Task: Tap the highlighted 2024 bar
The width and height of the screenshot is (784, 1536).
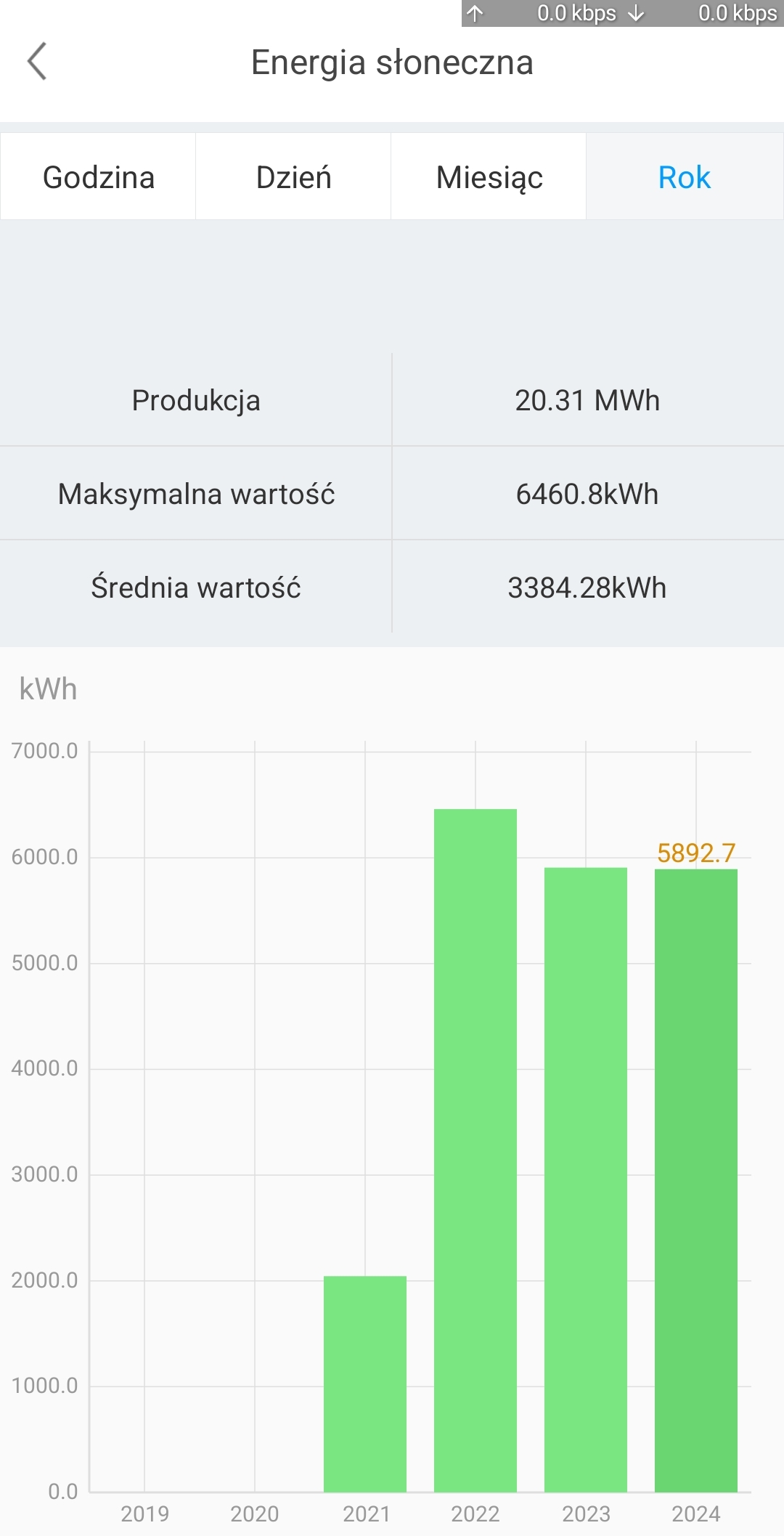Action: point(696,1180)
